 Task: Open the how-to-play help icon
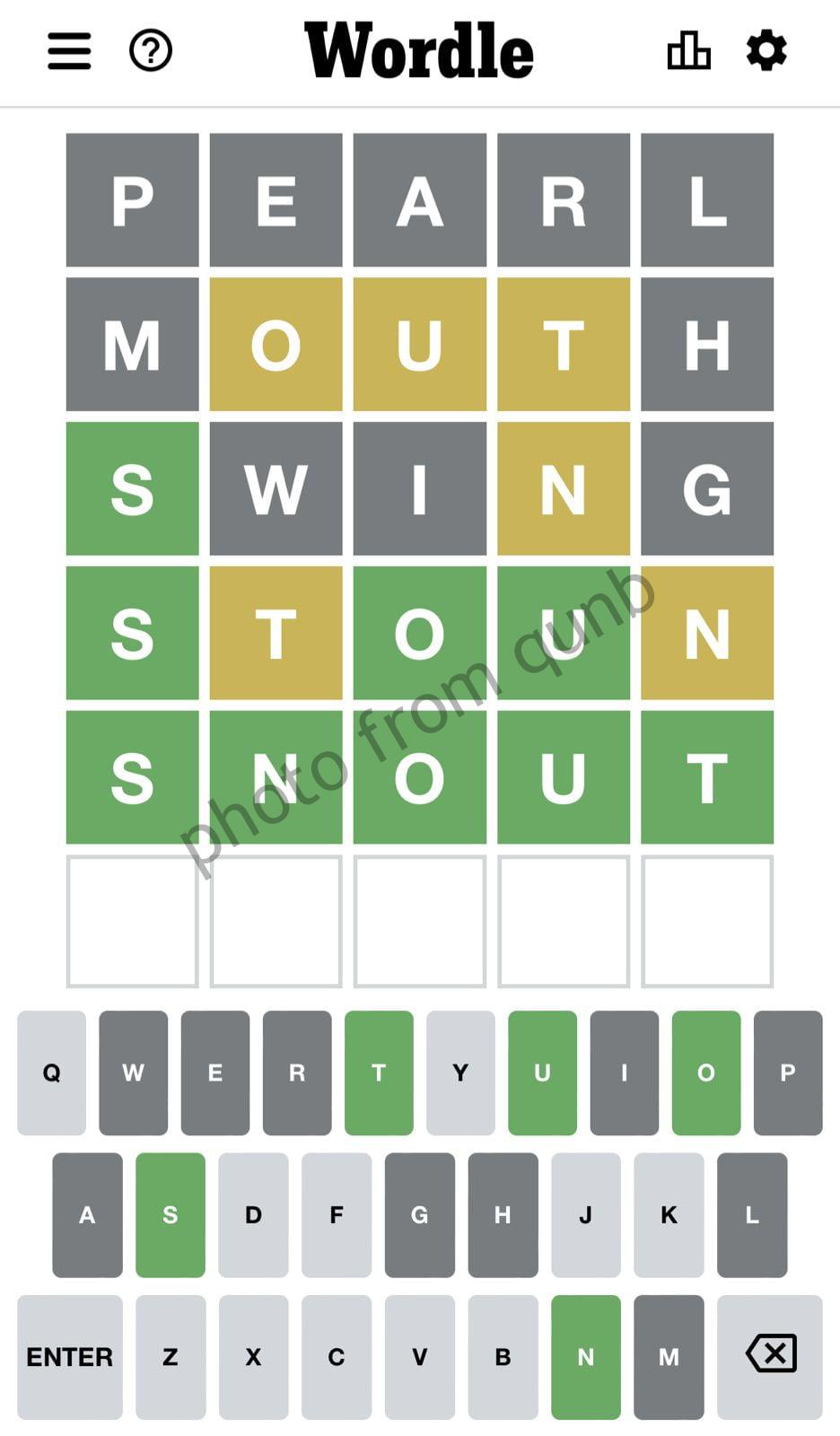point(151,51)
